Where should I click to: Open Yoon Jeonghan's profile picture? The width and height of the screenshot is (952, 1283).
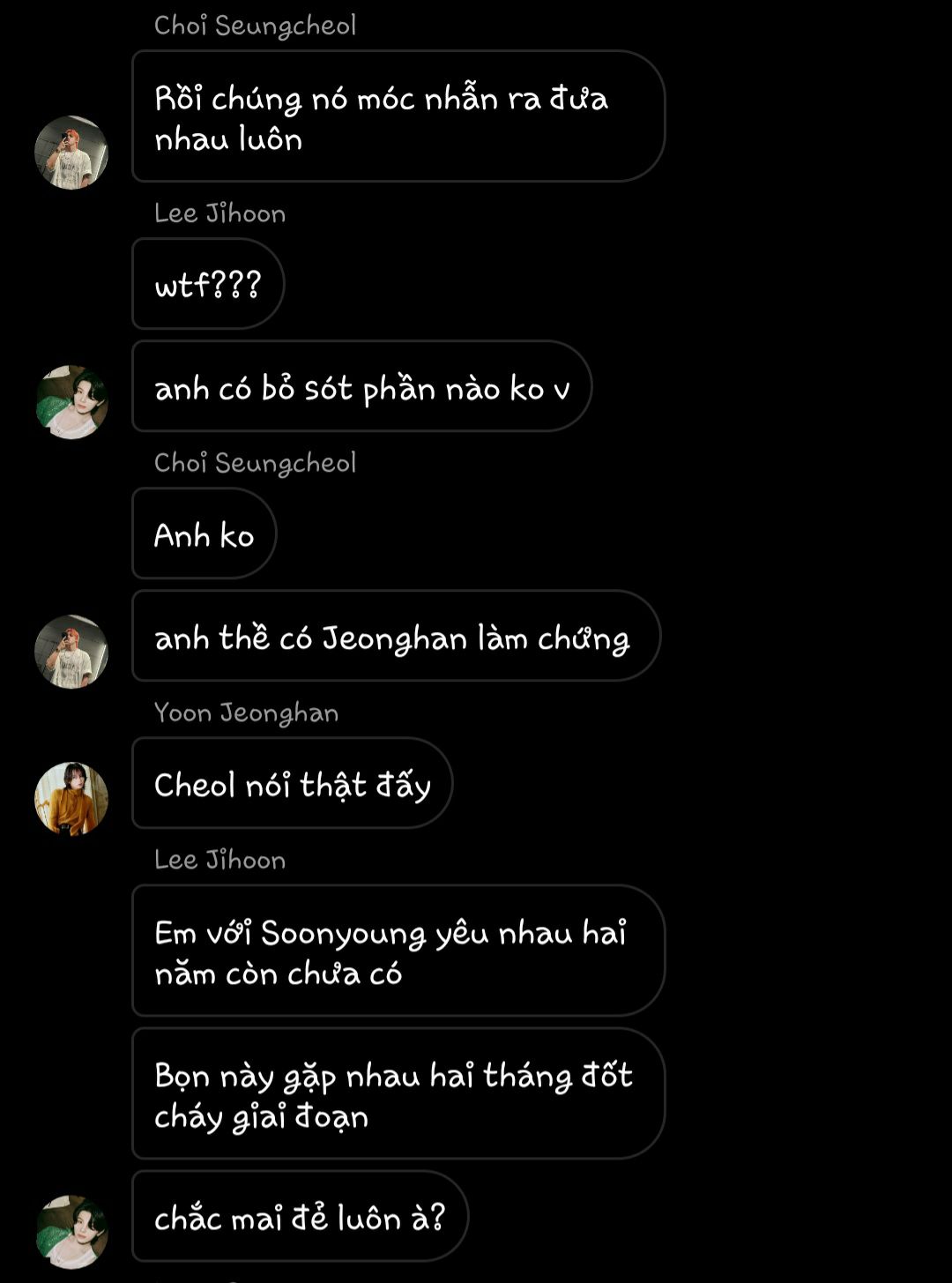[71, 799]
